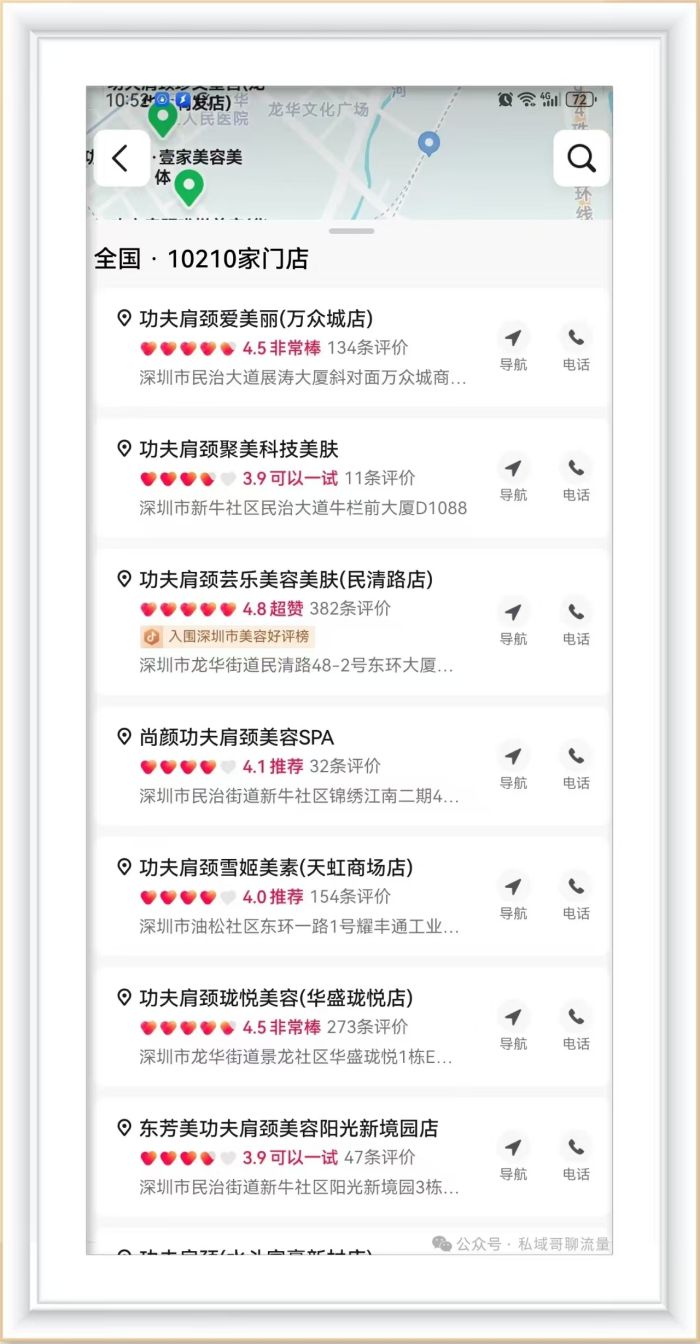The width and height of the screenshot is (700, 1344).
Task: Open the search magnifier on the map
Action: click(581, 158)
